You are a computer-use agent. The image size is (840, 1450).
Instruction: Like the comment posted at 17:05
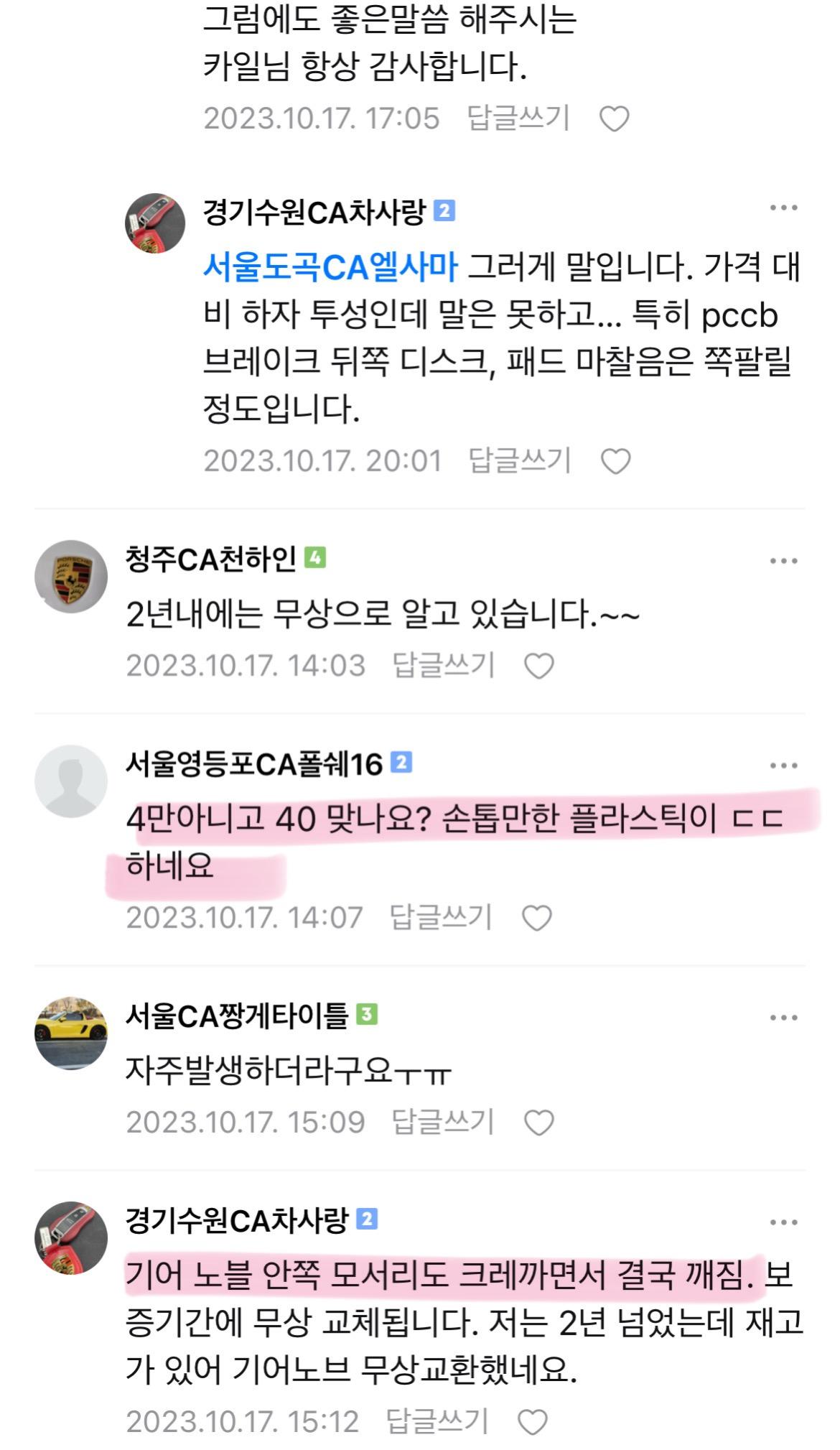click(x=614, y=118)
